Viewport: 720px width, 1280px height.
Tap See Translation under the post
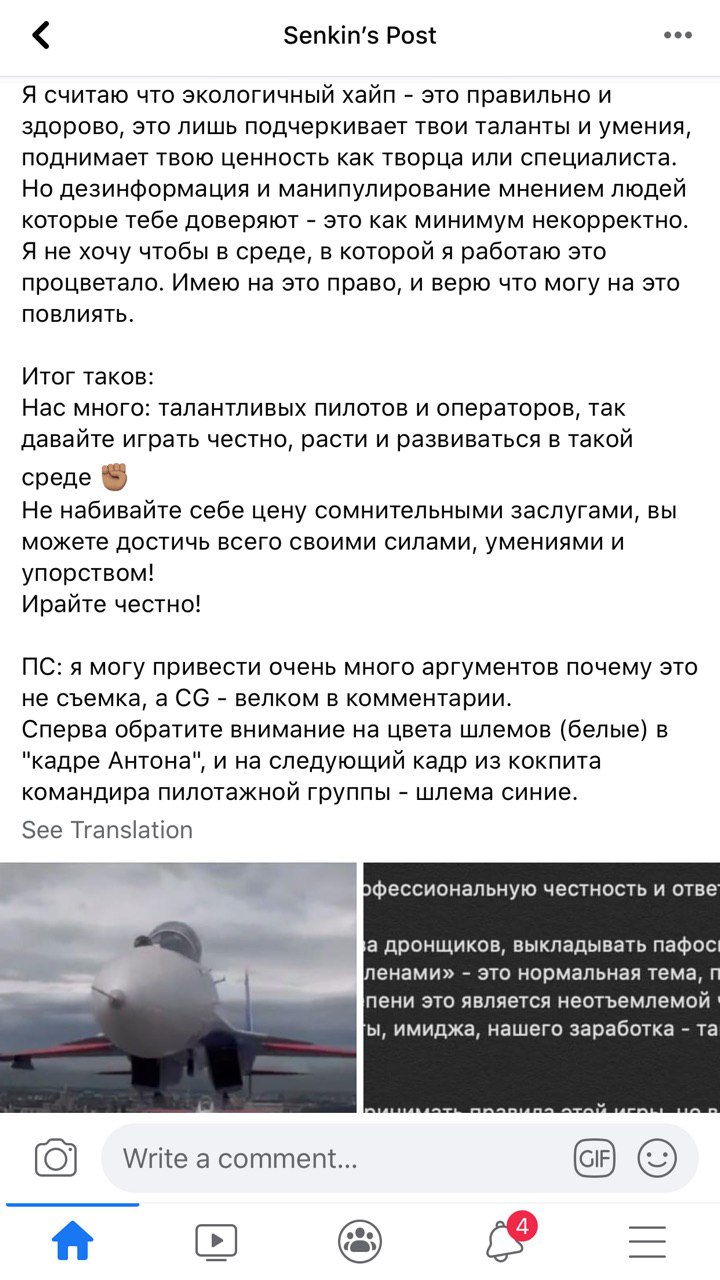[107, 830]
